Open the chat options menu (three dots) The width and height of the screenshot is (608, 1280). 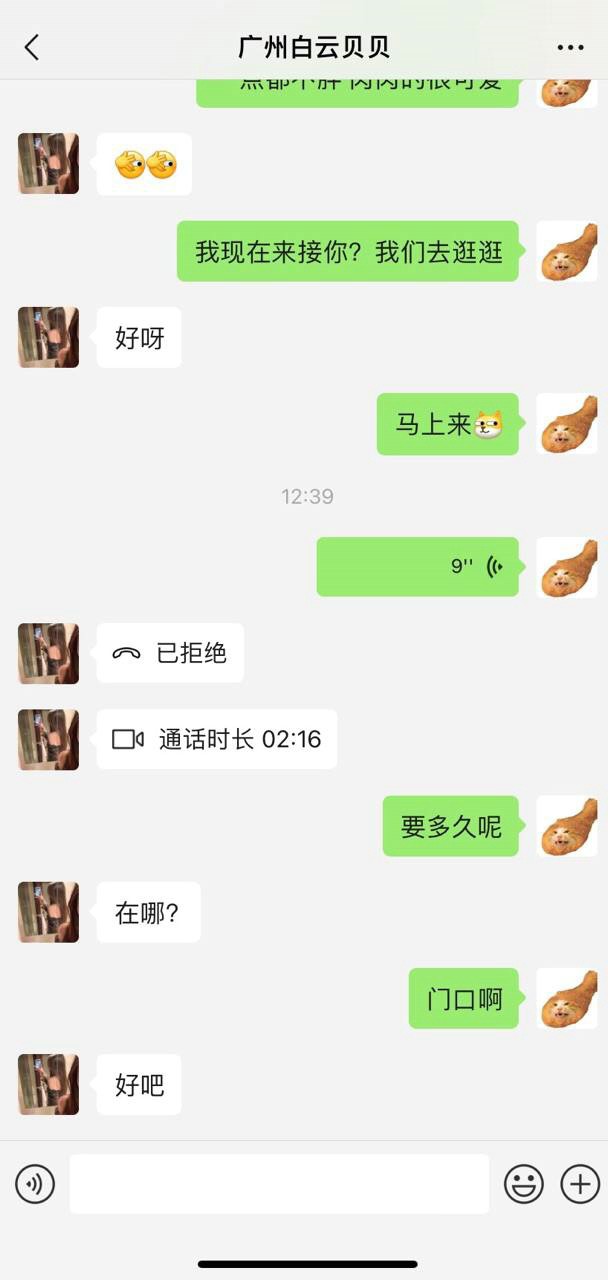tap(570, 47)
